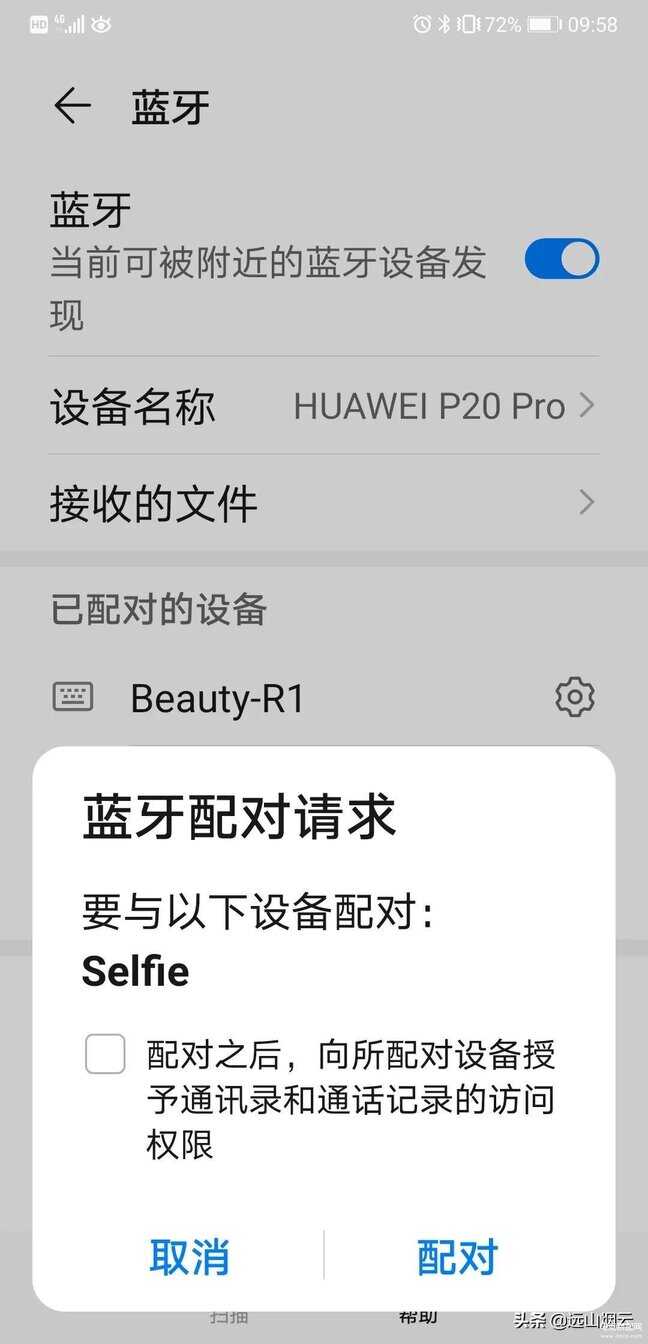Open the 设备名称 setting row
Viewport: 648px width, 1344px height.
pos(323,406)
